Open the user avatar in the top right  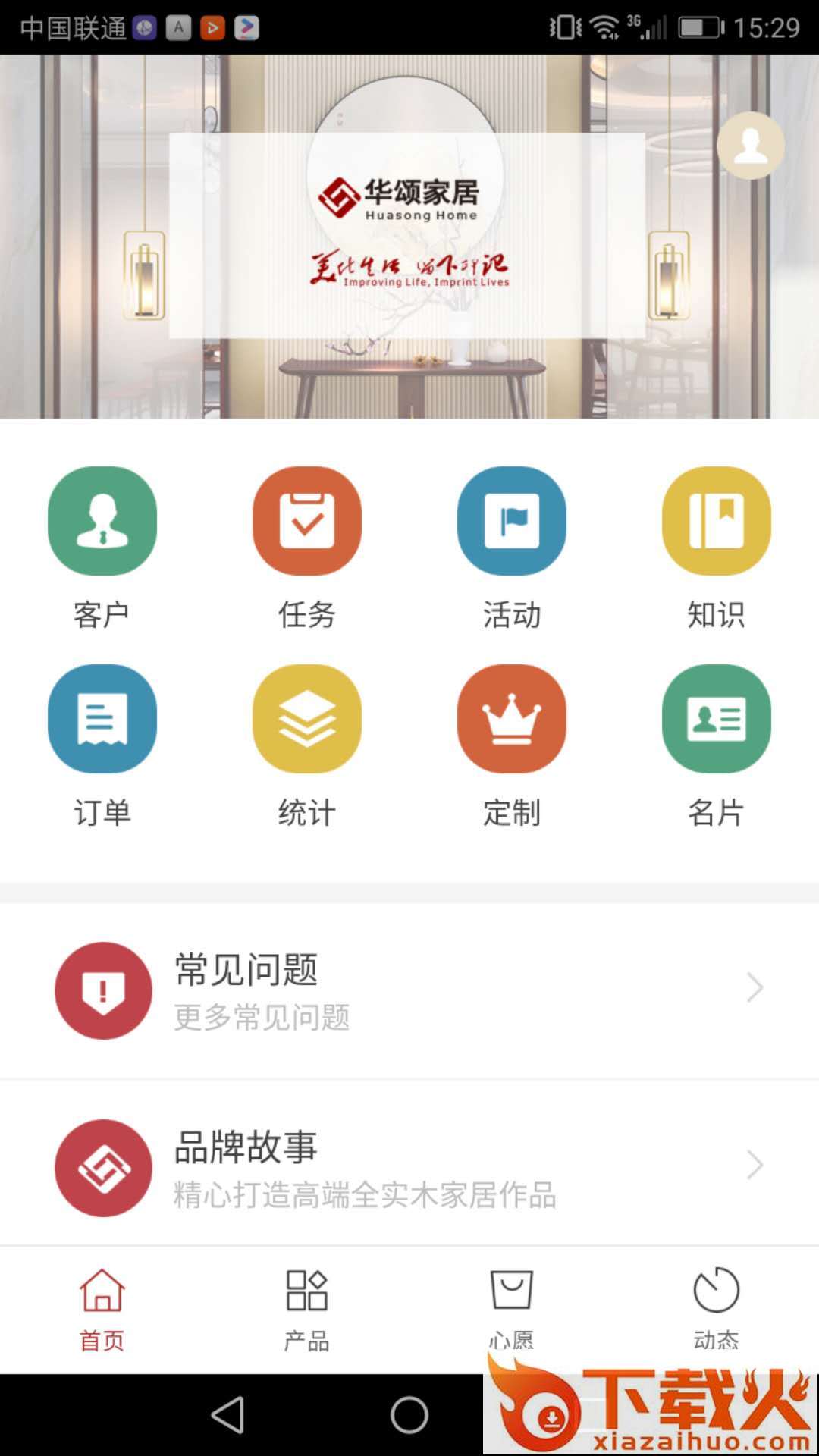point(750,146)
